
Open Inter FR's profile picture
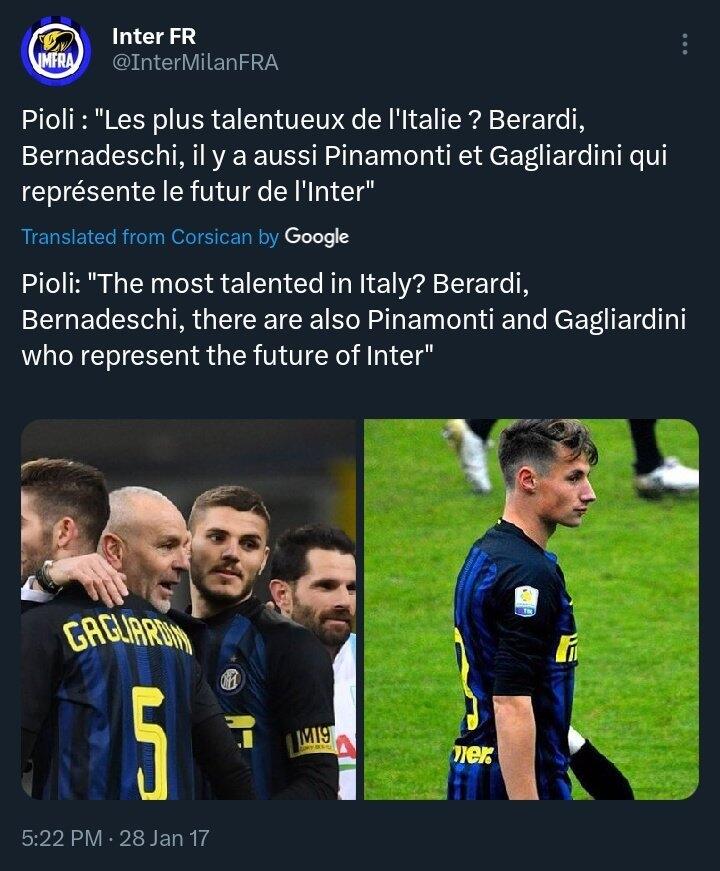pyautogui.click(x=56, y=51)
